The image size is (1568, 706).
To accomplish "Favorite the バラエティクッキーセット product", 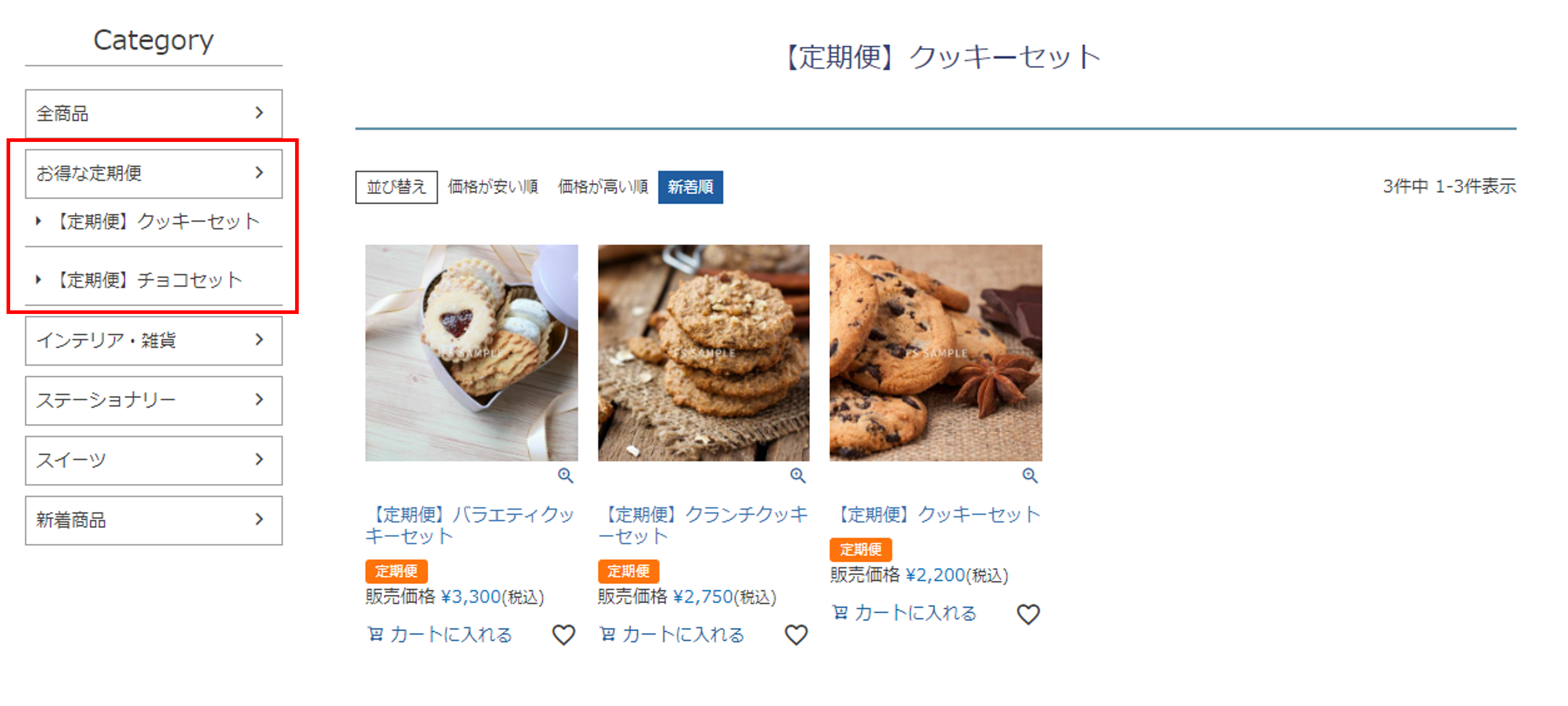I will point(563,634).
